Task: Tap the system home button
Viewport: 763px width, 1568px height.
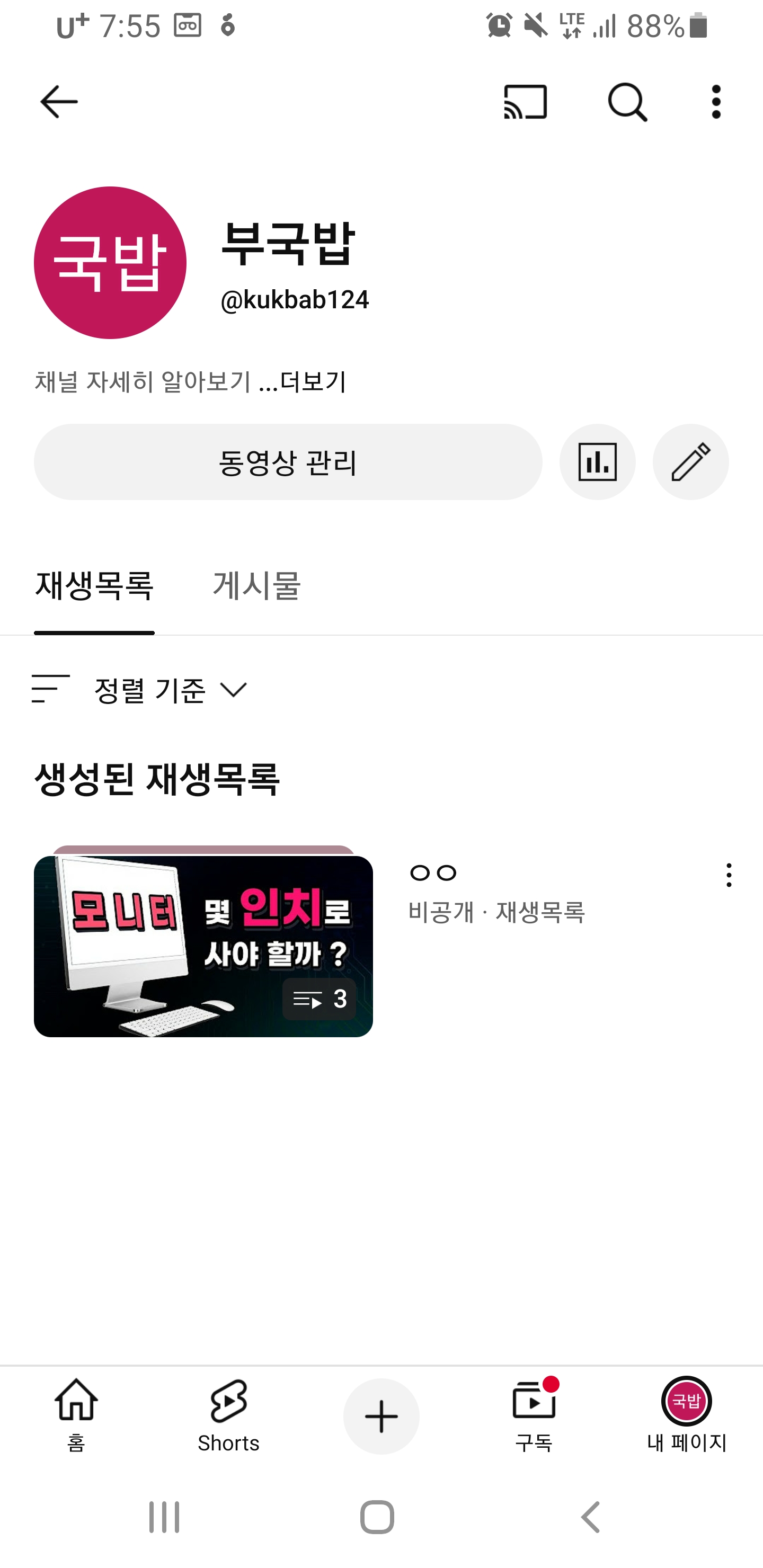Action: click(x=377, y=1517)
